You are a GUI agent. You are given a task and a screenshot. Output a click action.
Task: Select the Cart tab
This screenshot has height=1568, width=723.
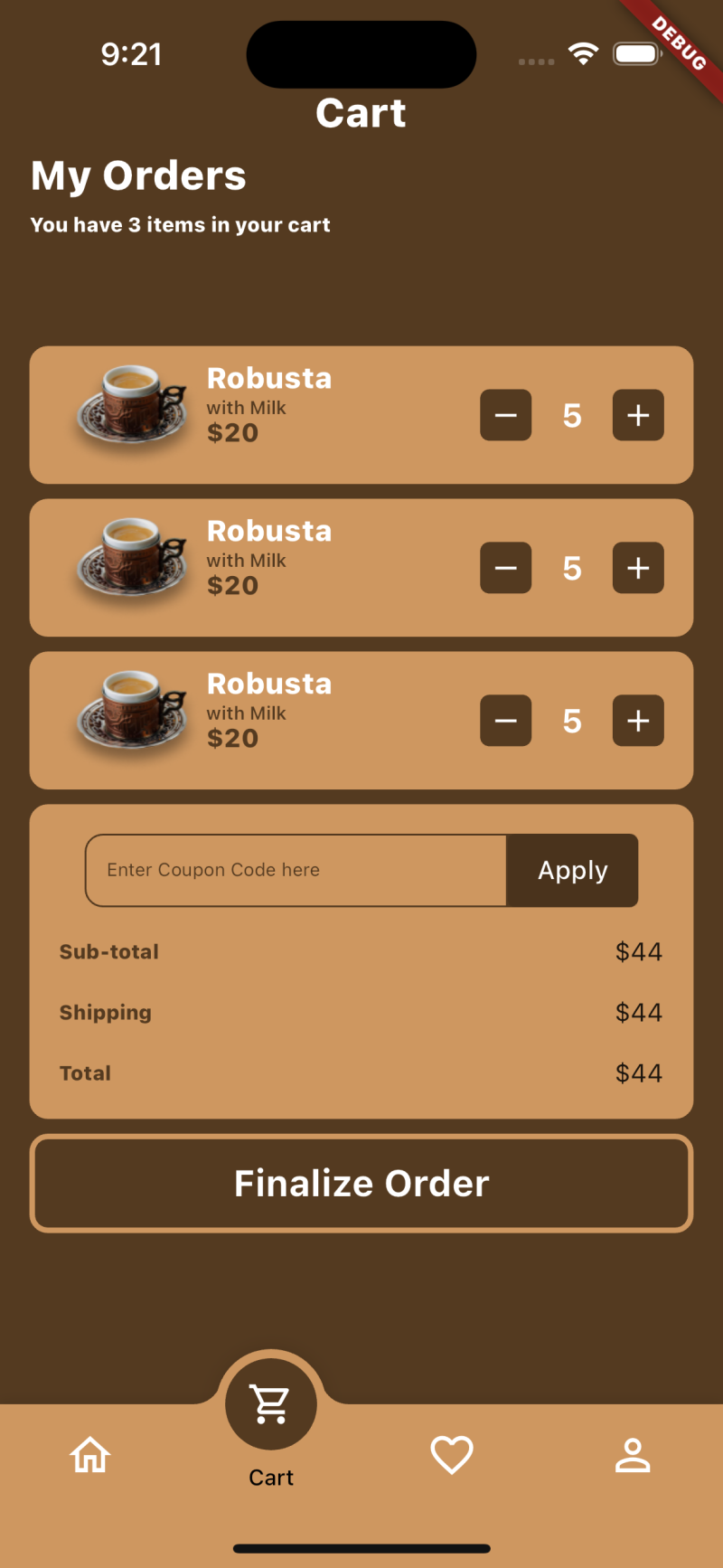point(271,1406)
